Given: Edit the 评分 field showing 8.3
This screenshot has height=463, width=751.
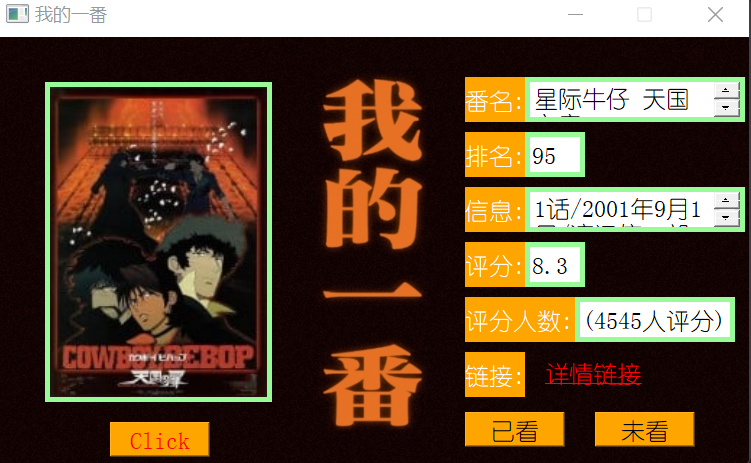Looking at the screenshot, I should click(x=555, y=266).
